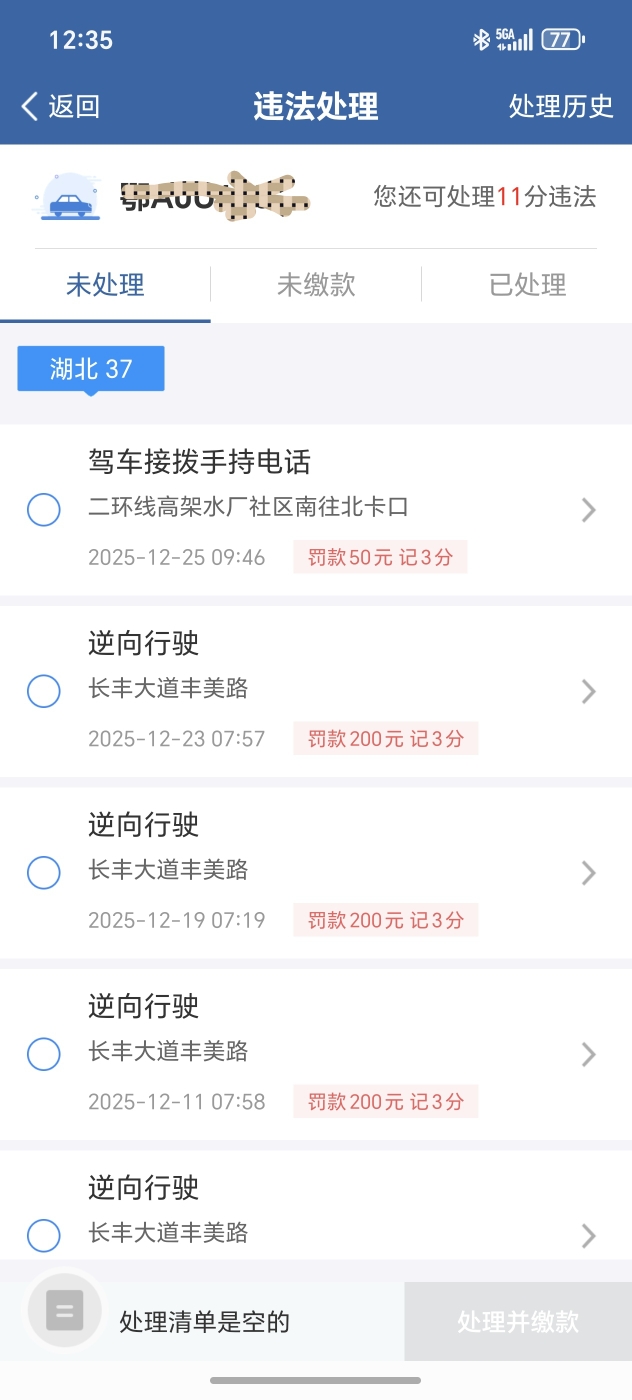Switch to the 未缴款 tab
632x1400 pixels.
[316, 285]
